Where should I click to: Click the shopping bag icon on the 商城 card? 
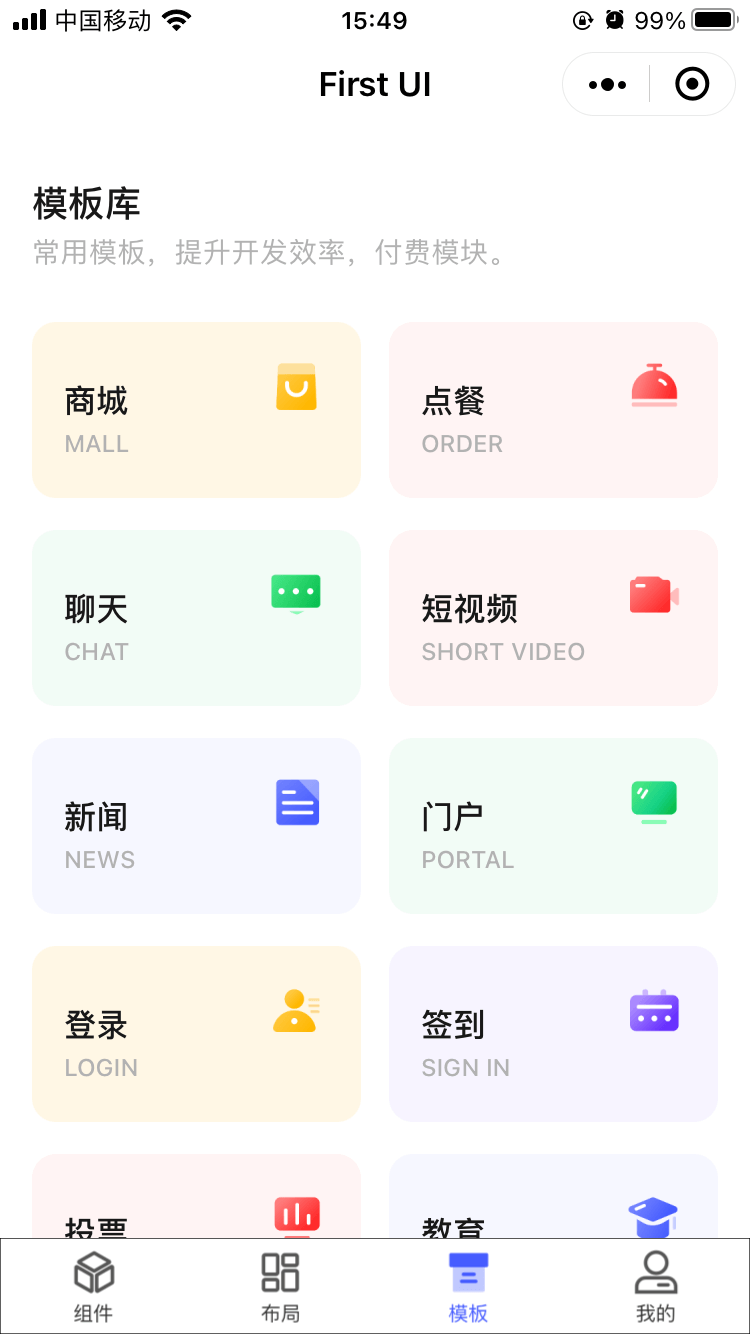click(x=296, y=387)
